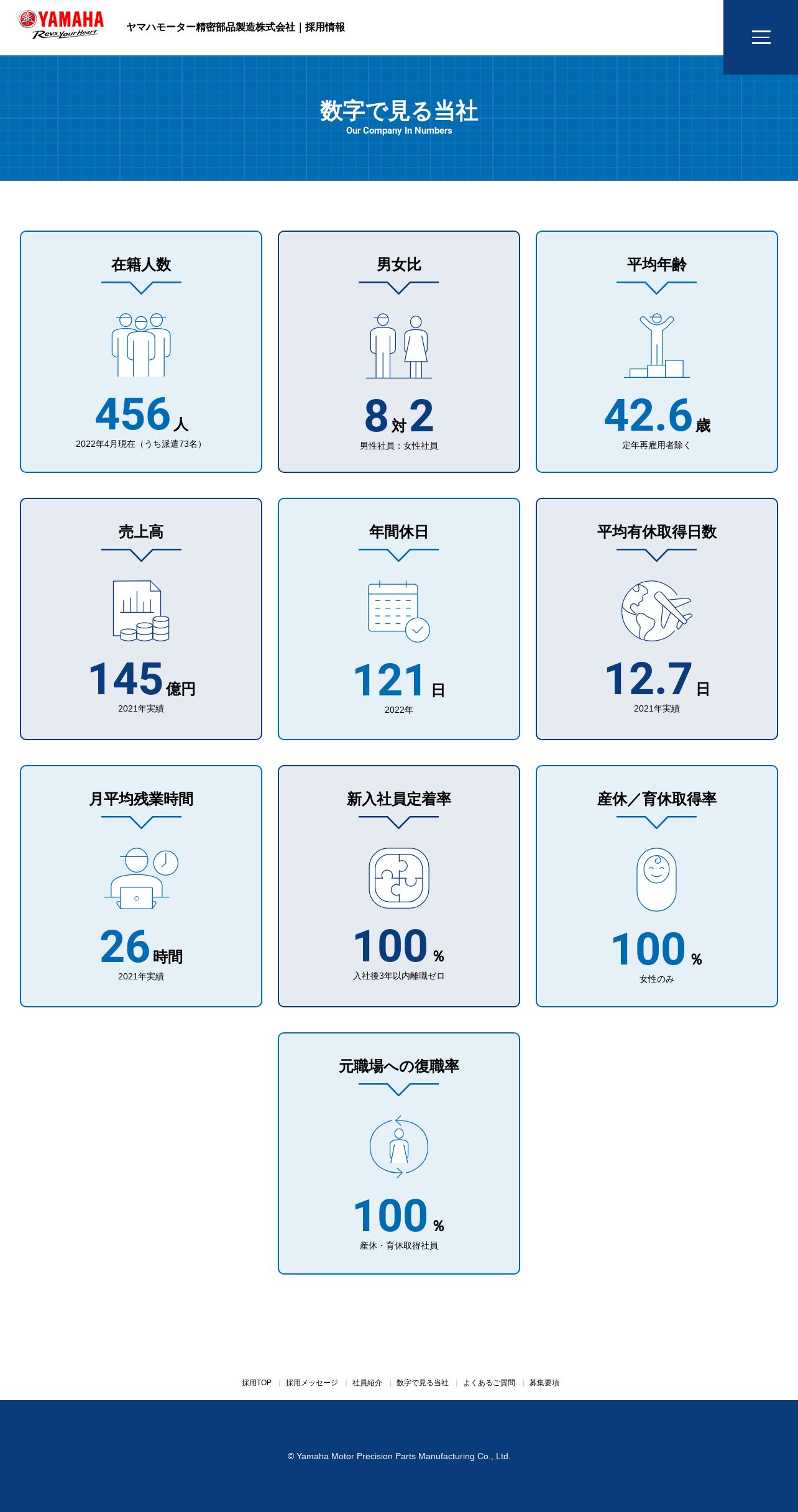Select 数字で見る当社 in the footer
This screenshot has height=1512, width=798.
pyautogui.click(x=422, y=1383)
